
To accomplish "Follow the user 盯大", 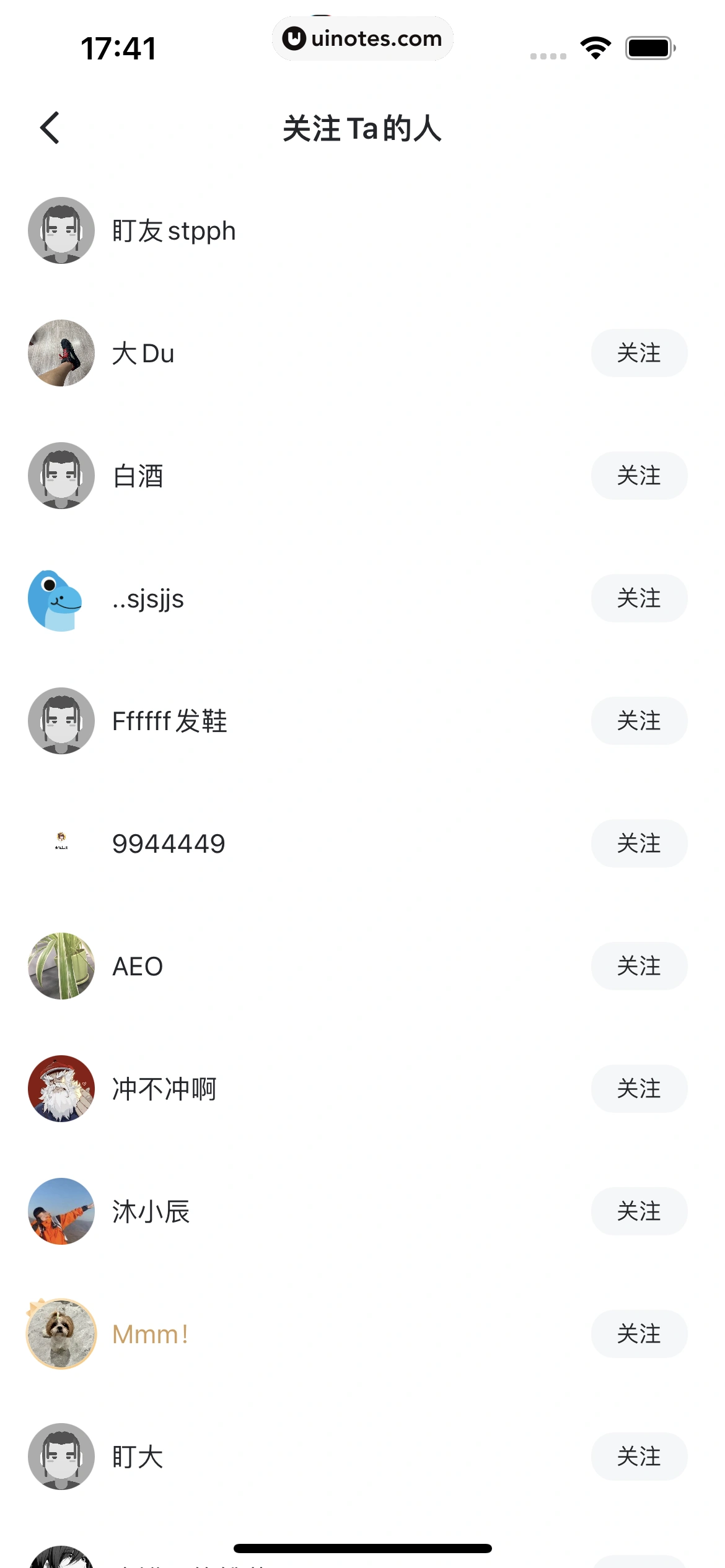I will tap(638, 1457).
